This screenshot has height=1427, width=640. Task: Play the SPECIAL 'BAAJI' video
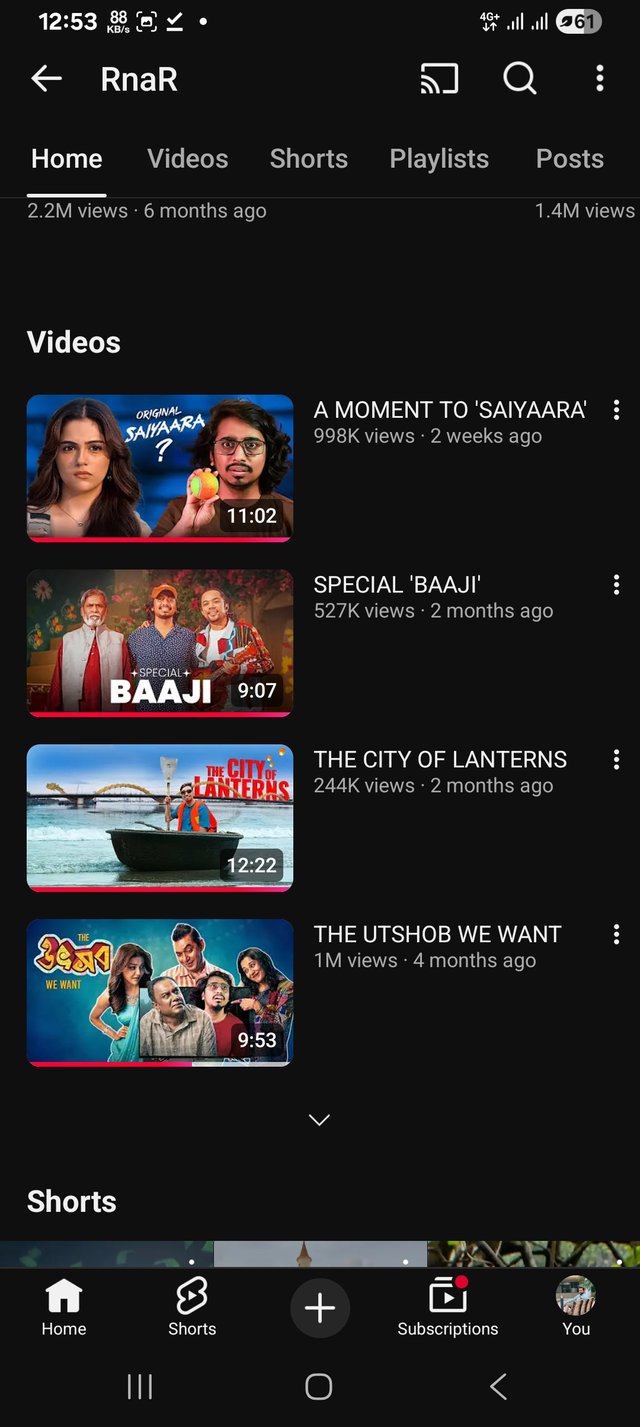(x=160, y=643)
